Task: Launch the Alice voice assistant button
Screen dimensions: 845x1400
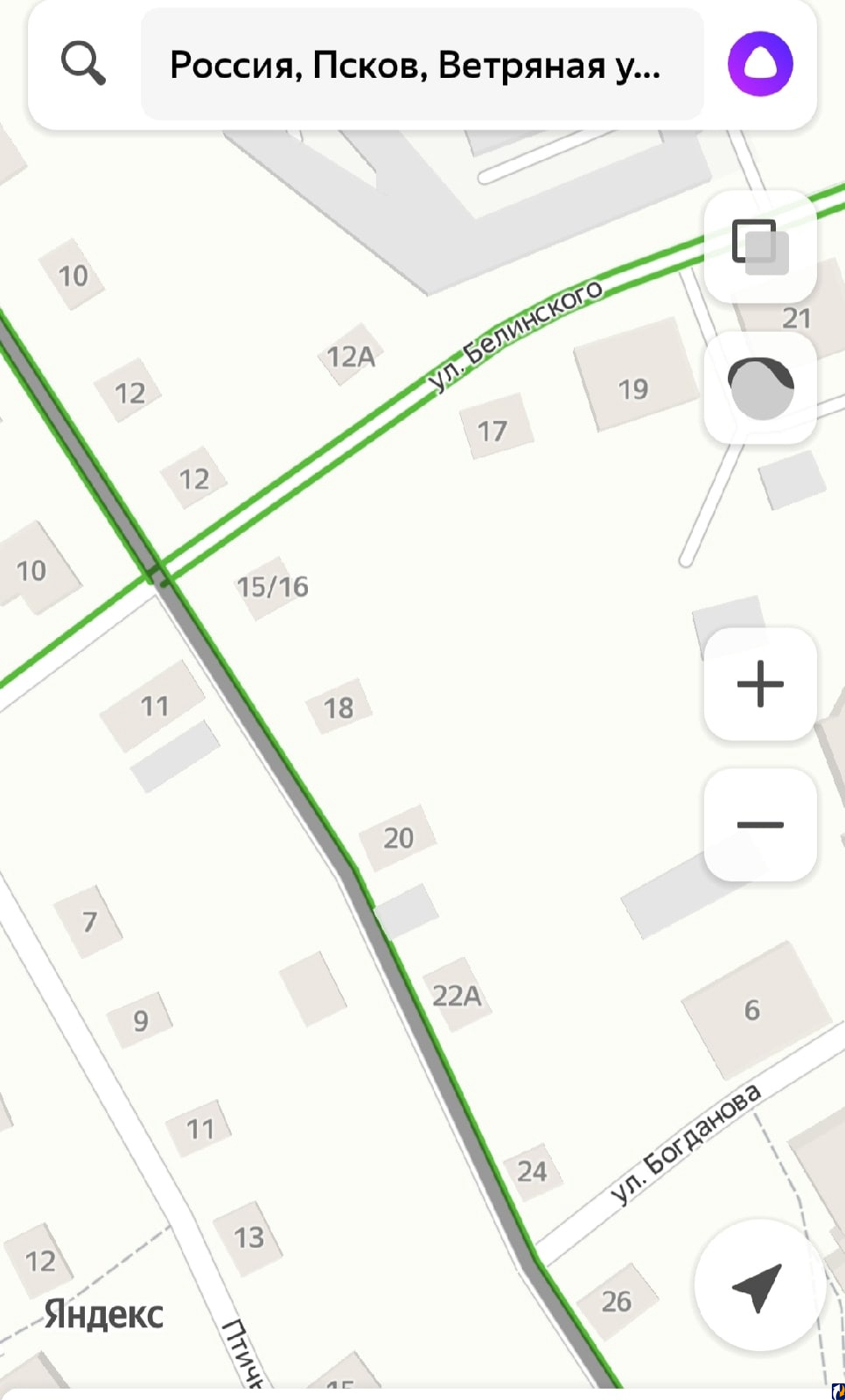Action: pos(760,64)
